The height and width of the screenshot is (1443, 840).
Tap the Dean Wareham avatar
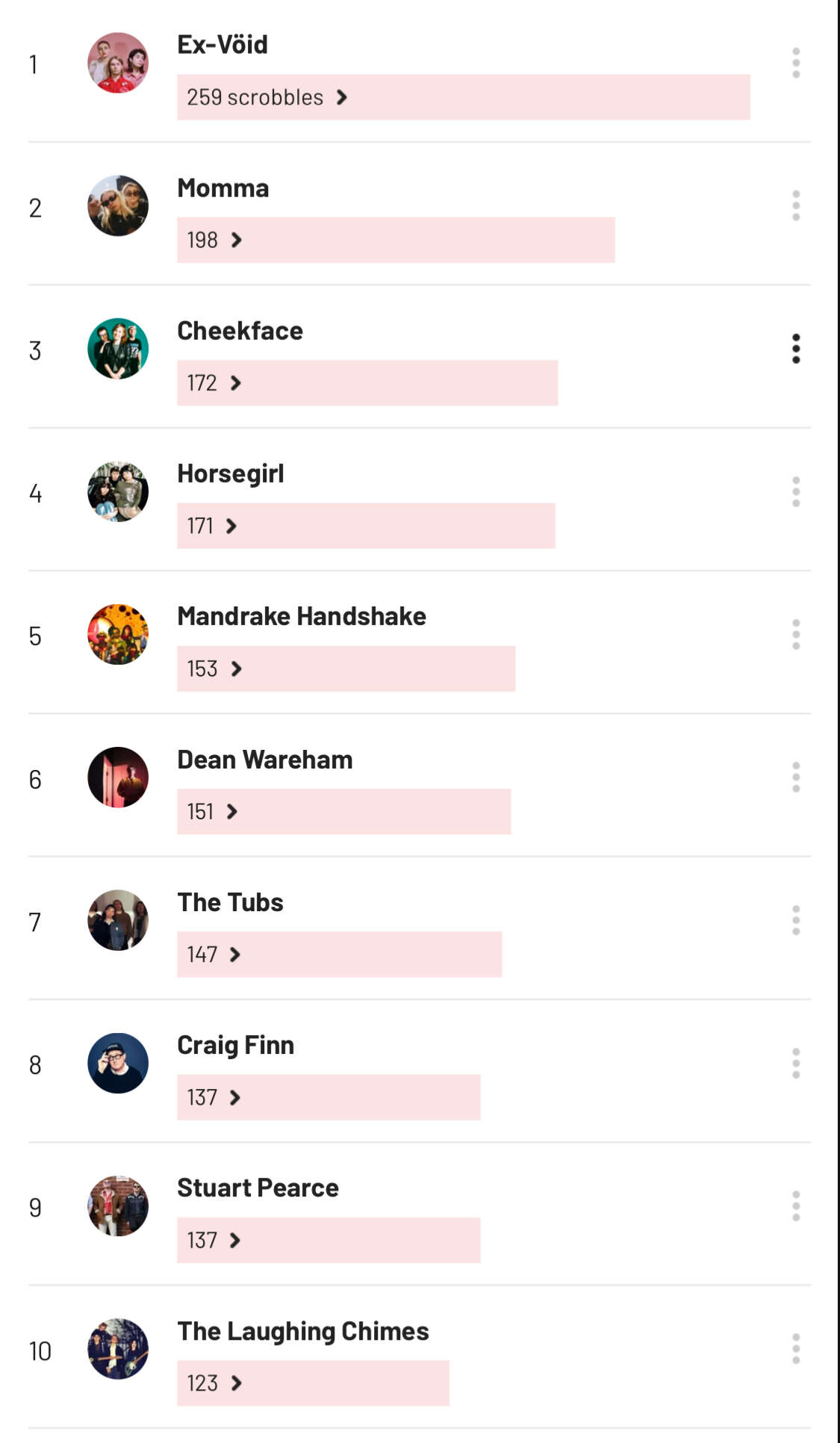point(118,778)
